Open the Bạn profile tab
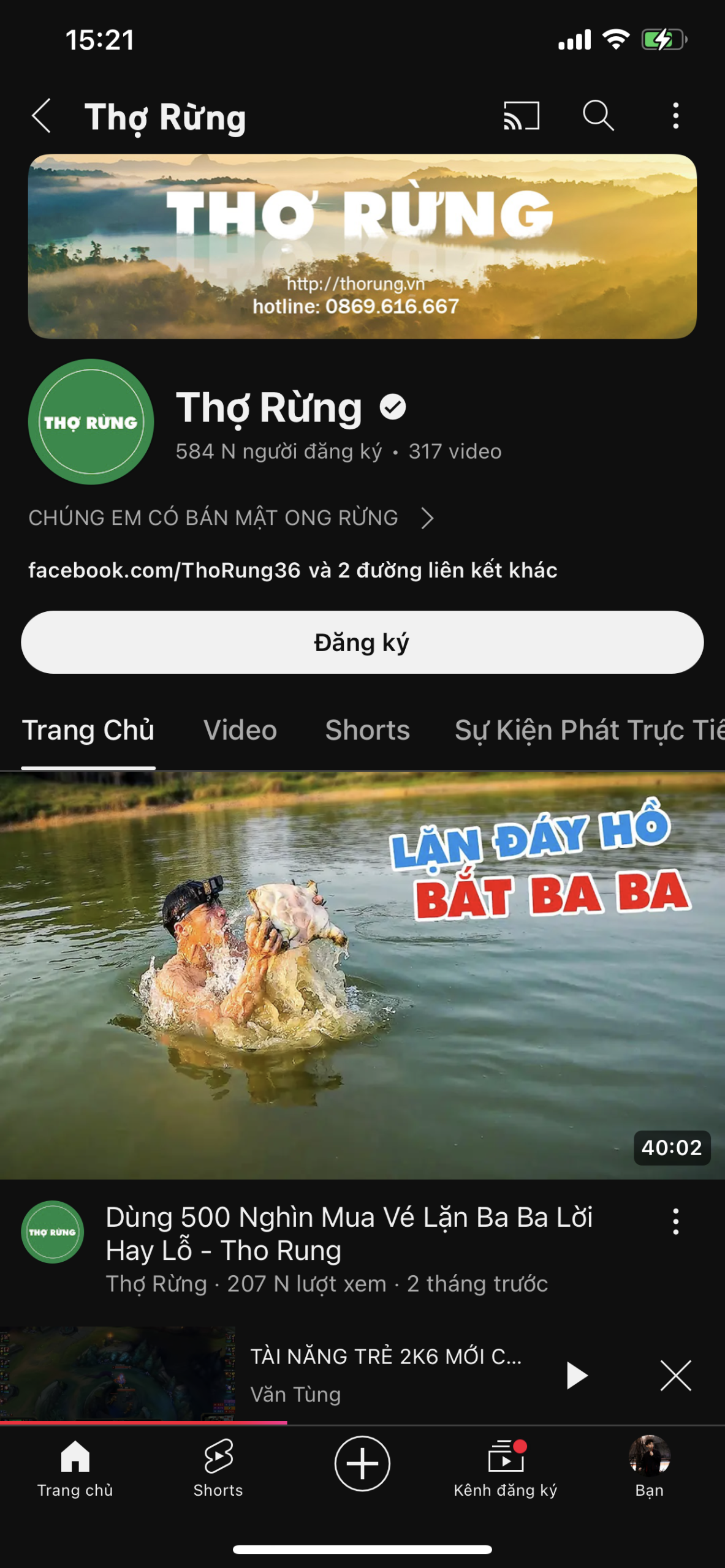 coord(649,1467)
